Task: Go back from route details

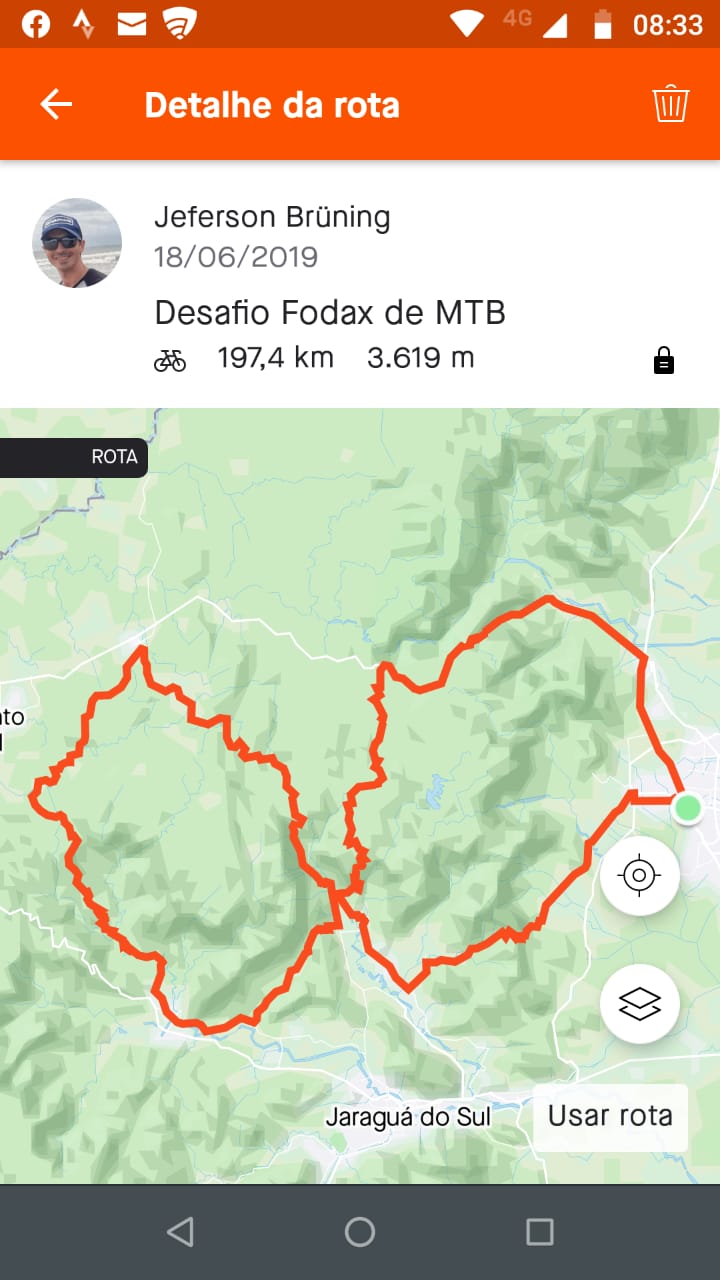Action: point(56,104)
